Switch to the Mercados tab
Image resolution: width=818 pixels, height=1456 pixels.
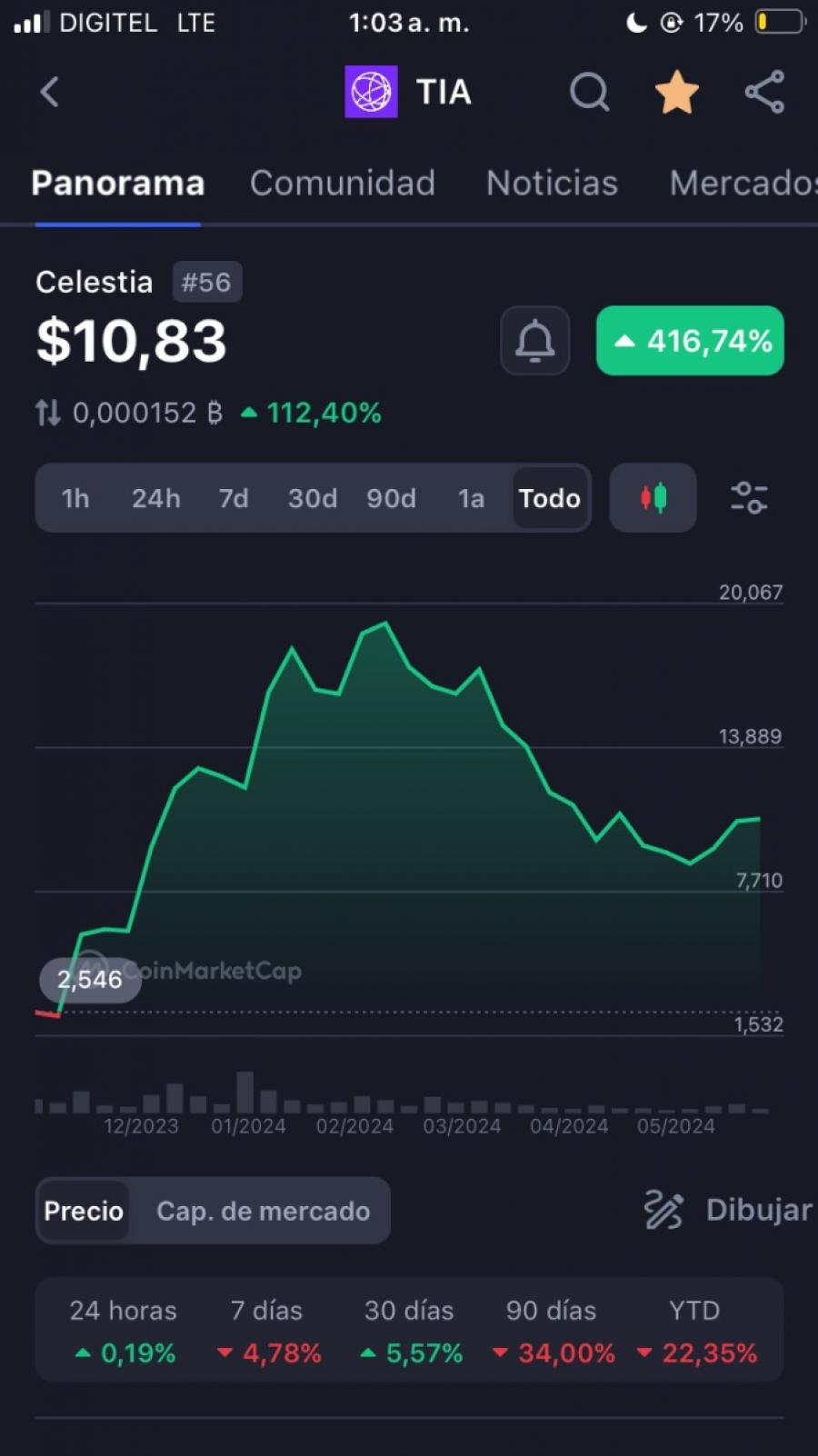click(743, 183)
